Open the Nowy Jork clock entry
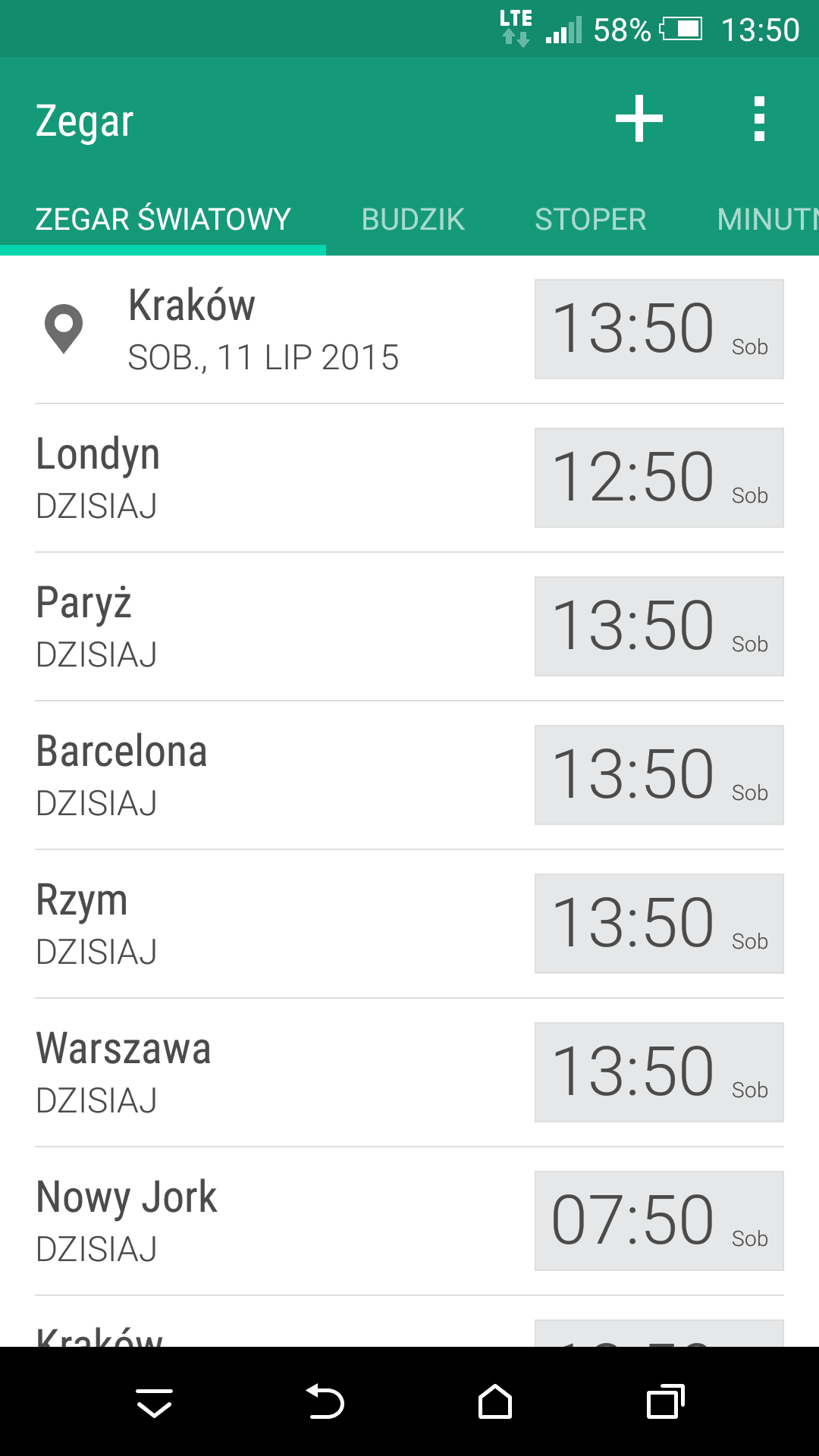The image size is (819, 1456). 409,1222
